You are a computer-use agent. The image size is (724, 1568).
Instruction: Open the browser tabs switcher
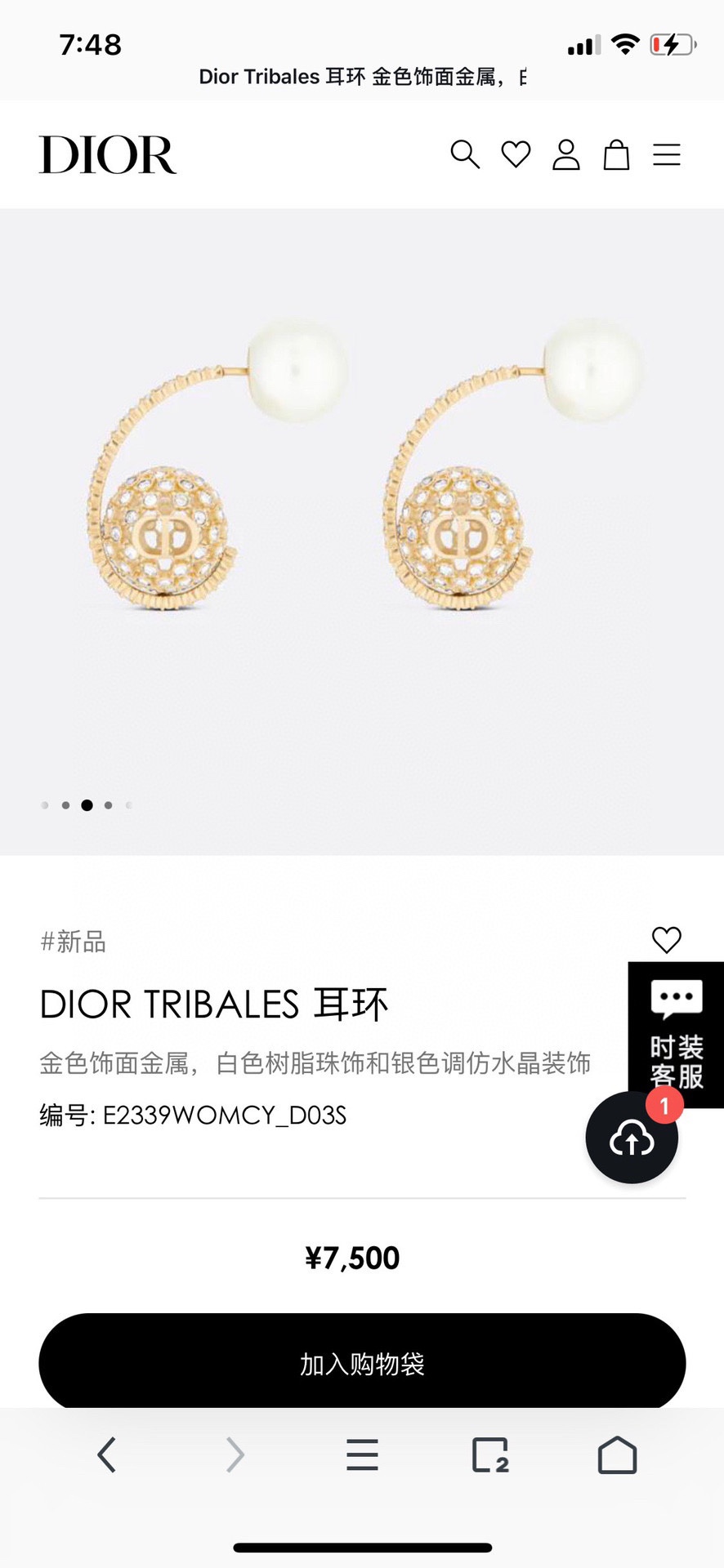[x=489, y=1454]
